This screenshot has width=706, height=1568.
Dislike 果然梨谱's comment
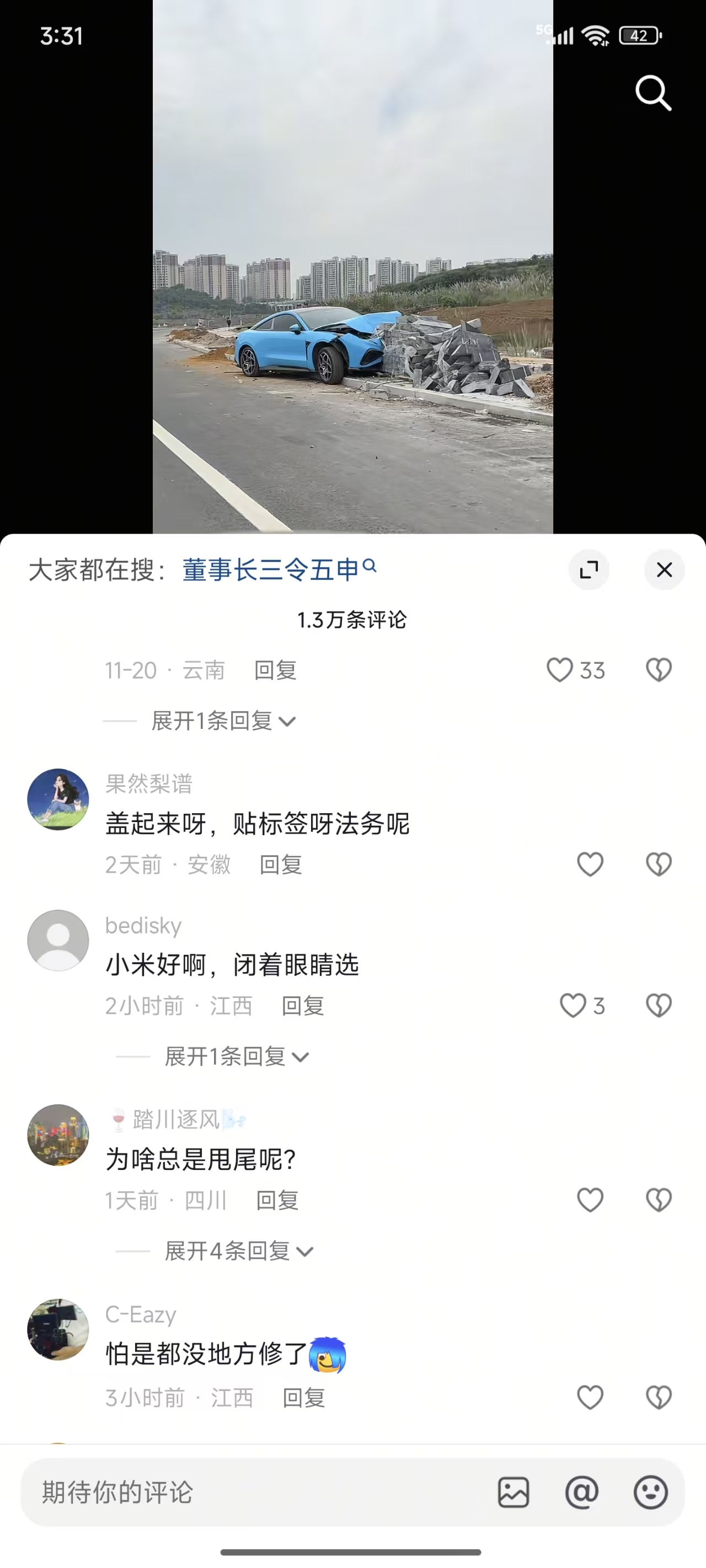point(659,864)
